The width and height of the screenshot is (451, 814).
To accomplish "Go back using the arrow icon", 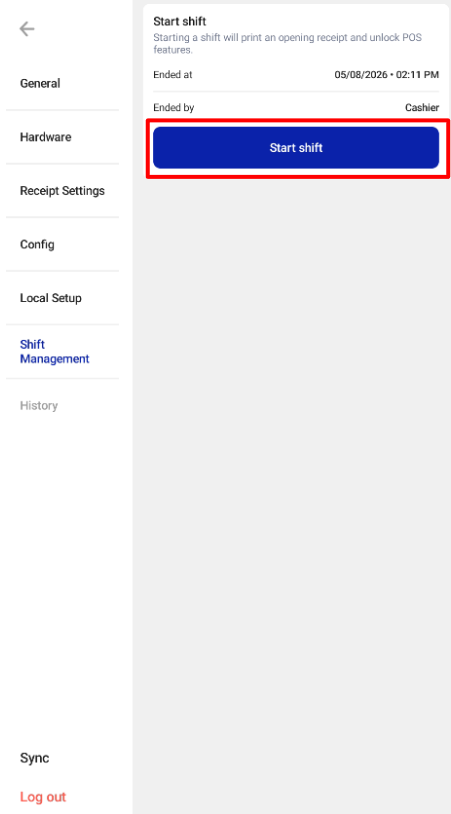I will coord(27,29).
